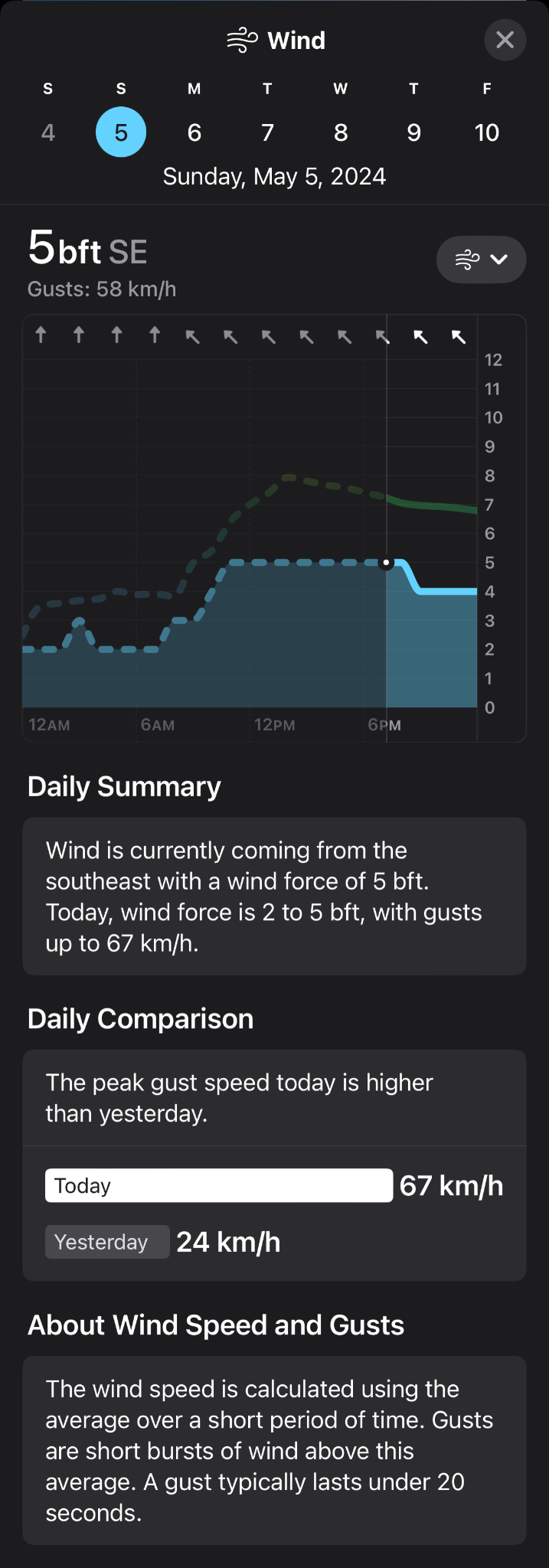Show Wednesday the 8th wind data
Image resolution: width=549 pixels, height=1568 pixels.
341,132
